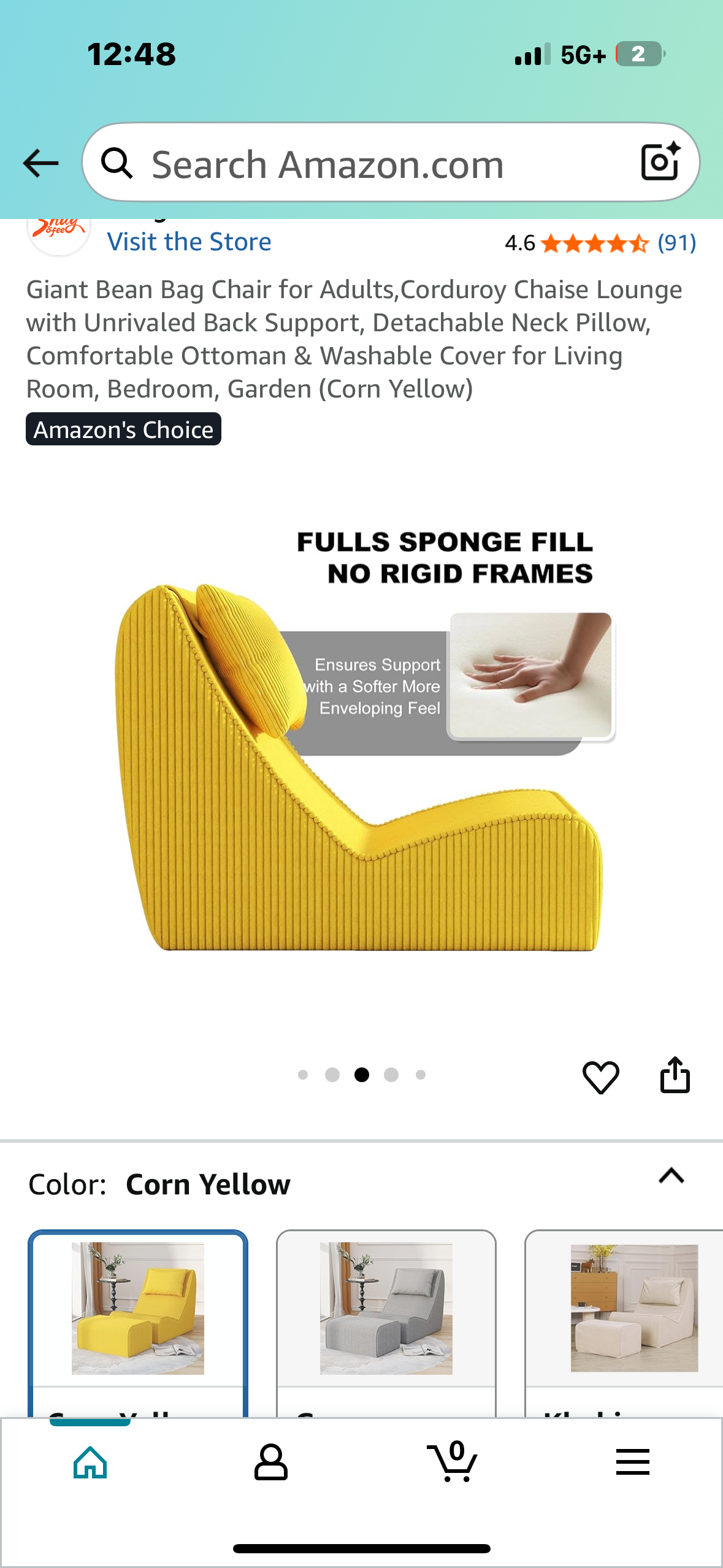Open the shopping cart
Image resolution: width=723 pixels, height=1568 pixels.
coord(452,1462)
